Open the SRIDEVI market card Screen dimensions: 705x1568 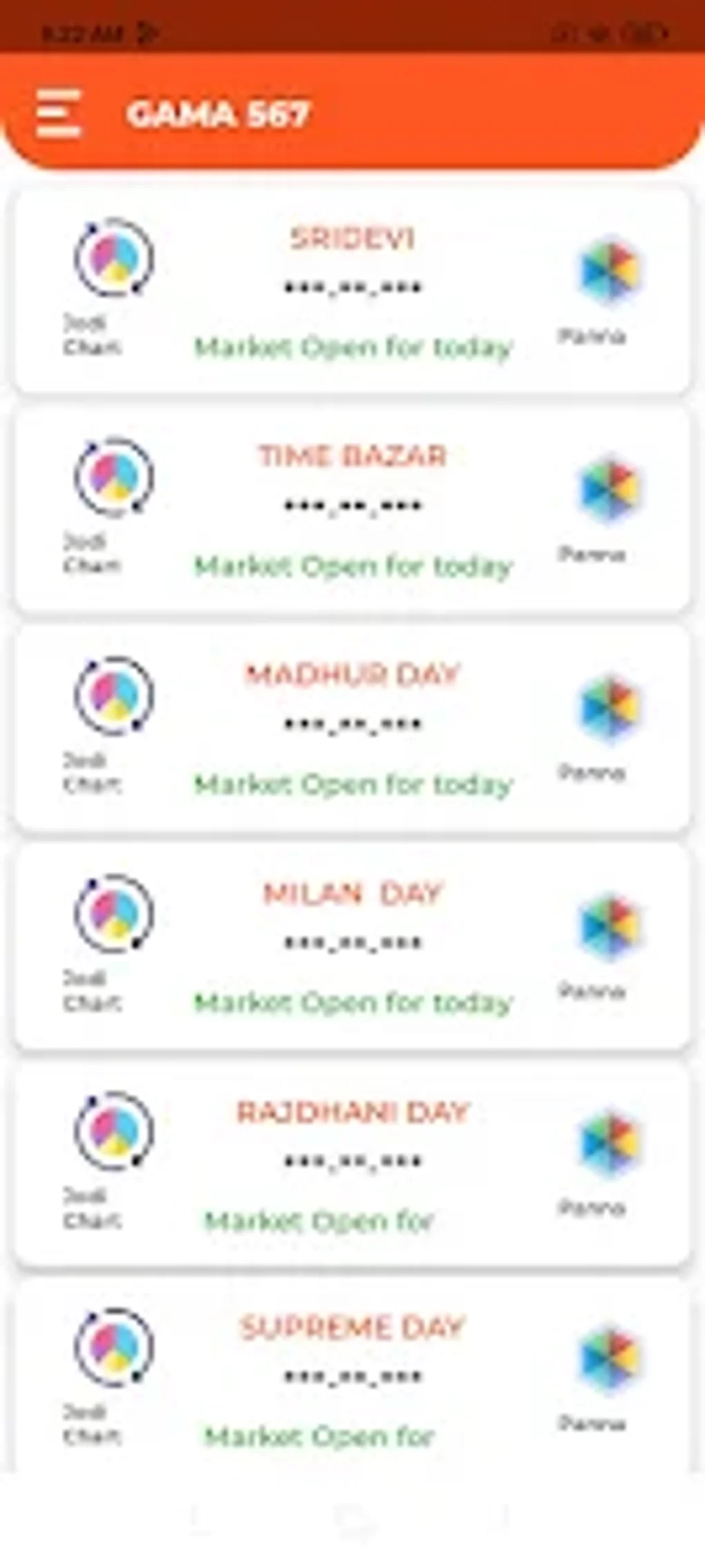coord(352,289)
